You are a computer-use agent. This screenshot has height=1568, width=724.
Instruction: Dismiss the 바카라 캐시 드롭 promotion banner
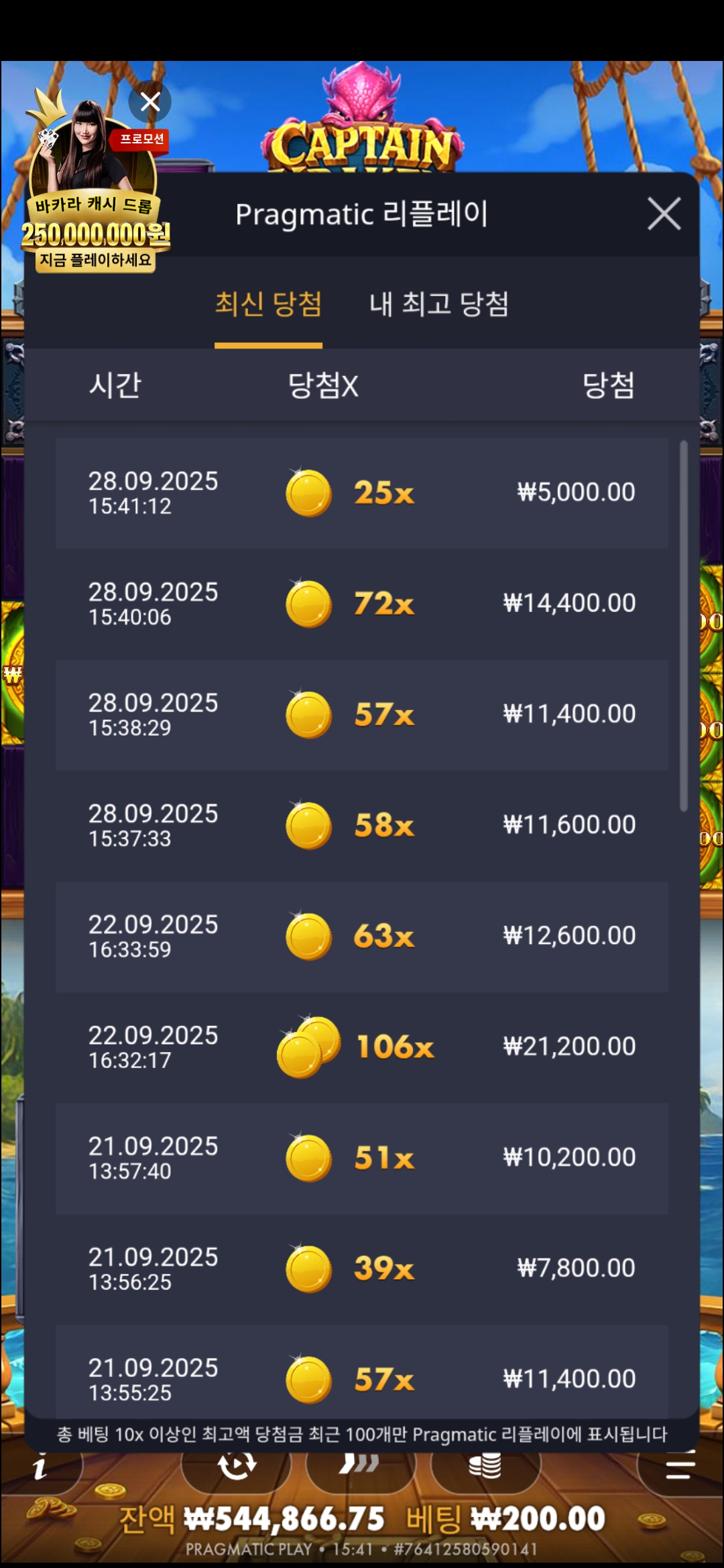tap(150, 102)
